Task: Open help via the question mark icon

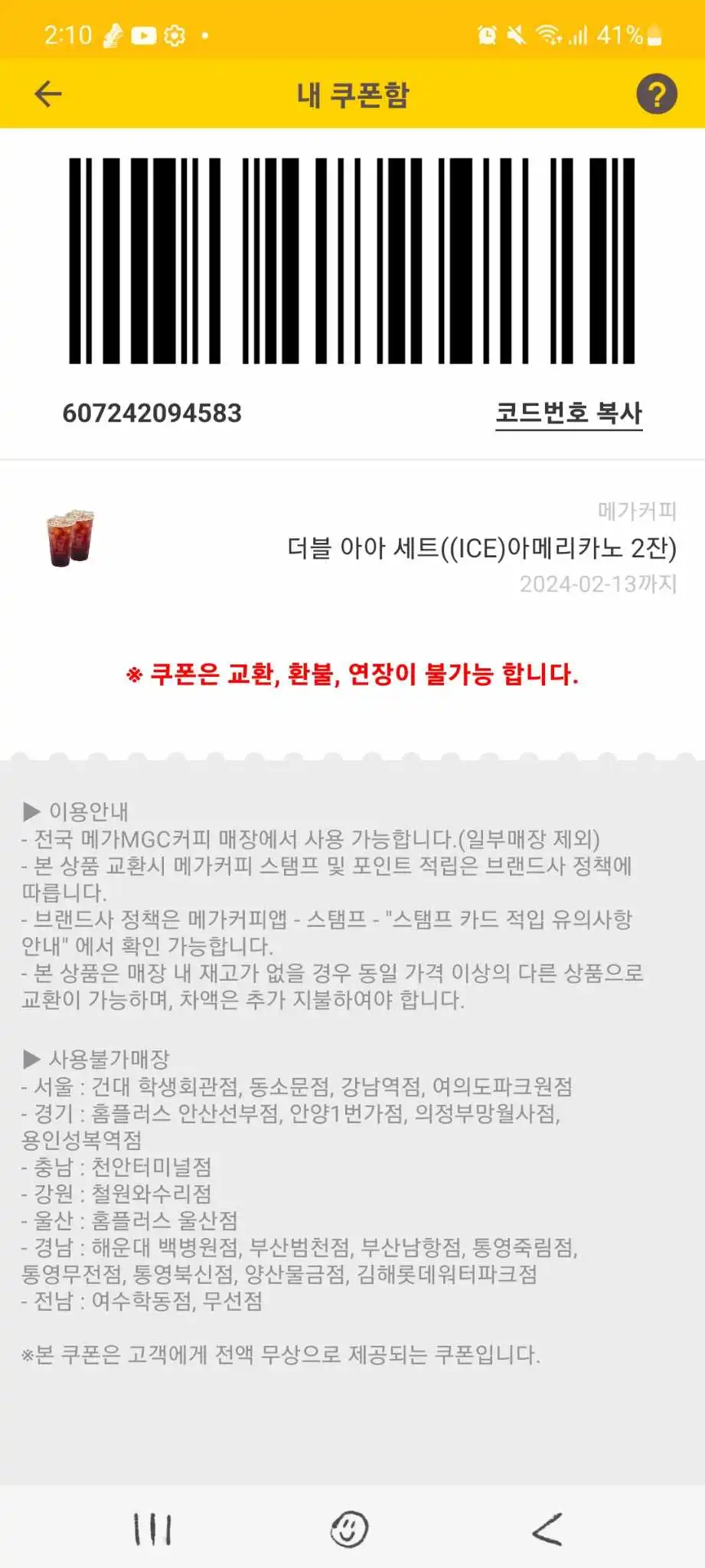Action: tap(657, 93)
